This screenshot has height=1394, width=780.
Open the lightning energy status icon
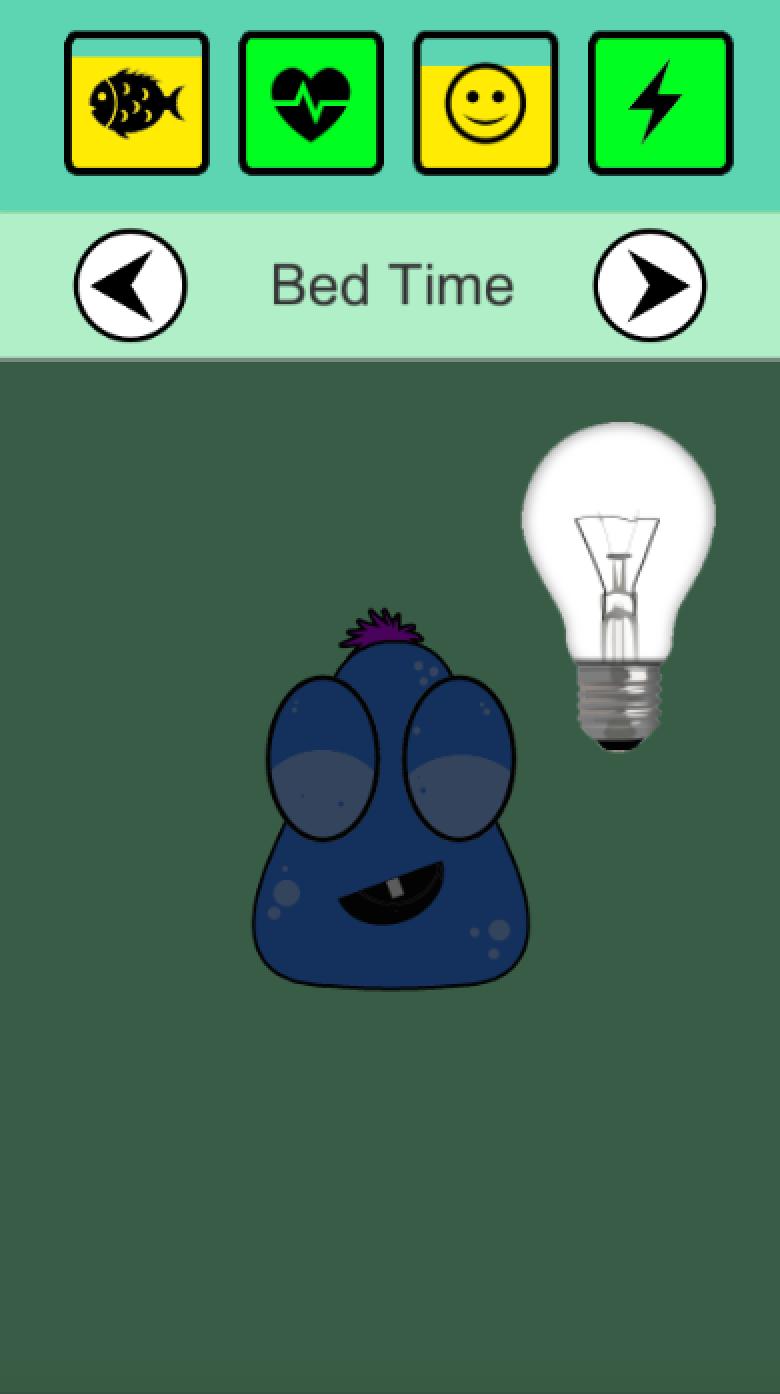coord(660,103)
